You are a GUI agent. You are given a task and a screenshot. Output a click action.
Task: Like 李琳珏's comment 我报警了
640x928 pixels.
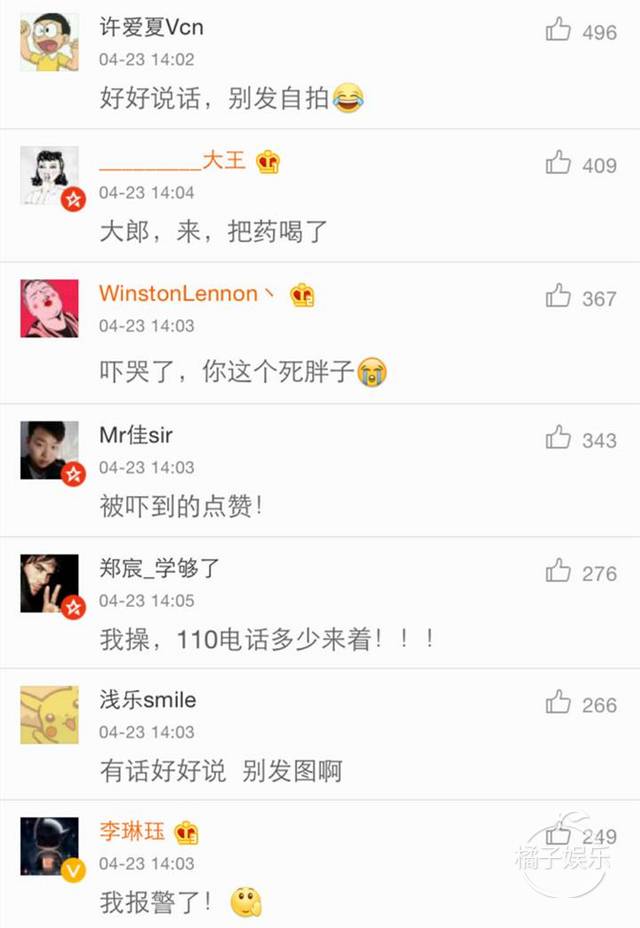(558, 836)
